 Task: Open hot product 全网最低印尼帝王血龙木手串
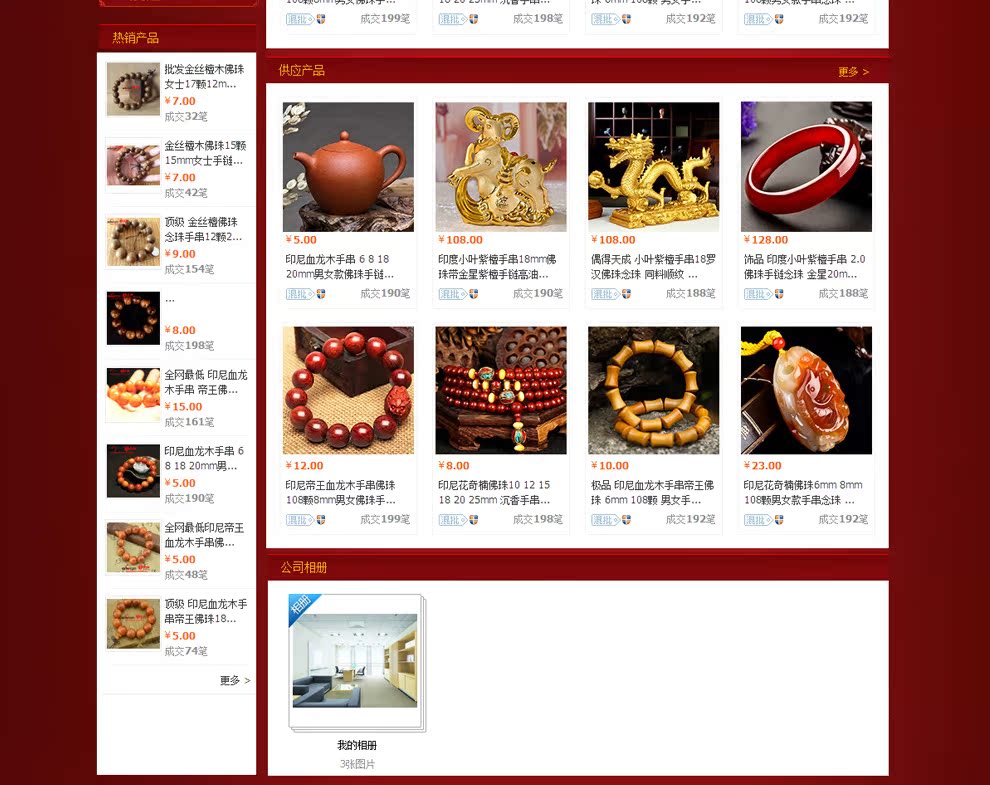(204, 534)
